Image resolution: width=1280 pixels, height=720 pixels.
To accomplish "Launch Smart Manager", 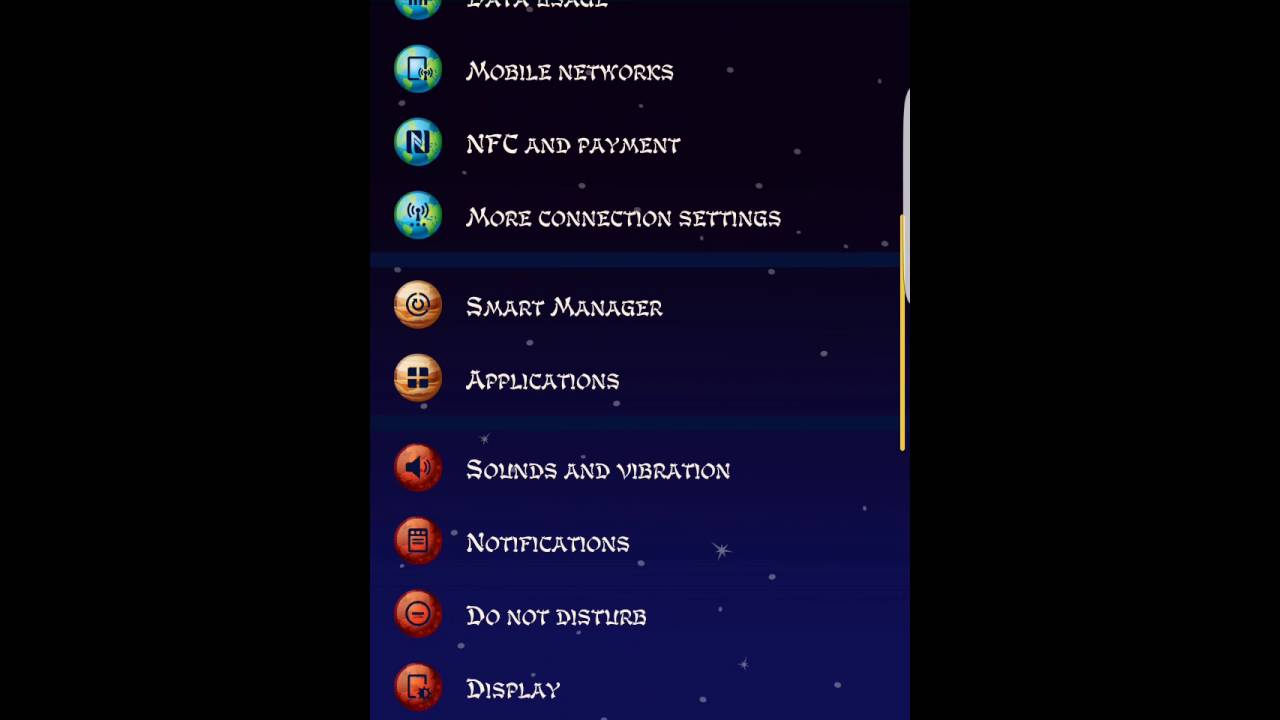I will [x=563, y=307].
